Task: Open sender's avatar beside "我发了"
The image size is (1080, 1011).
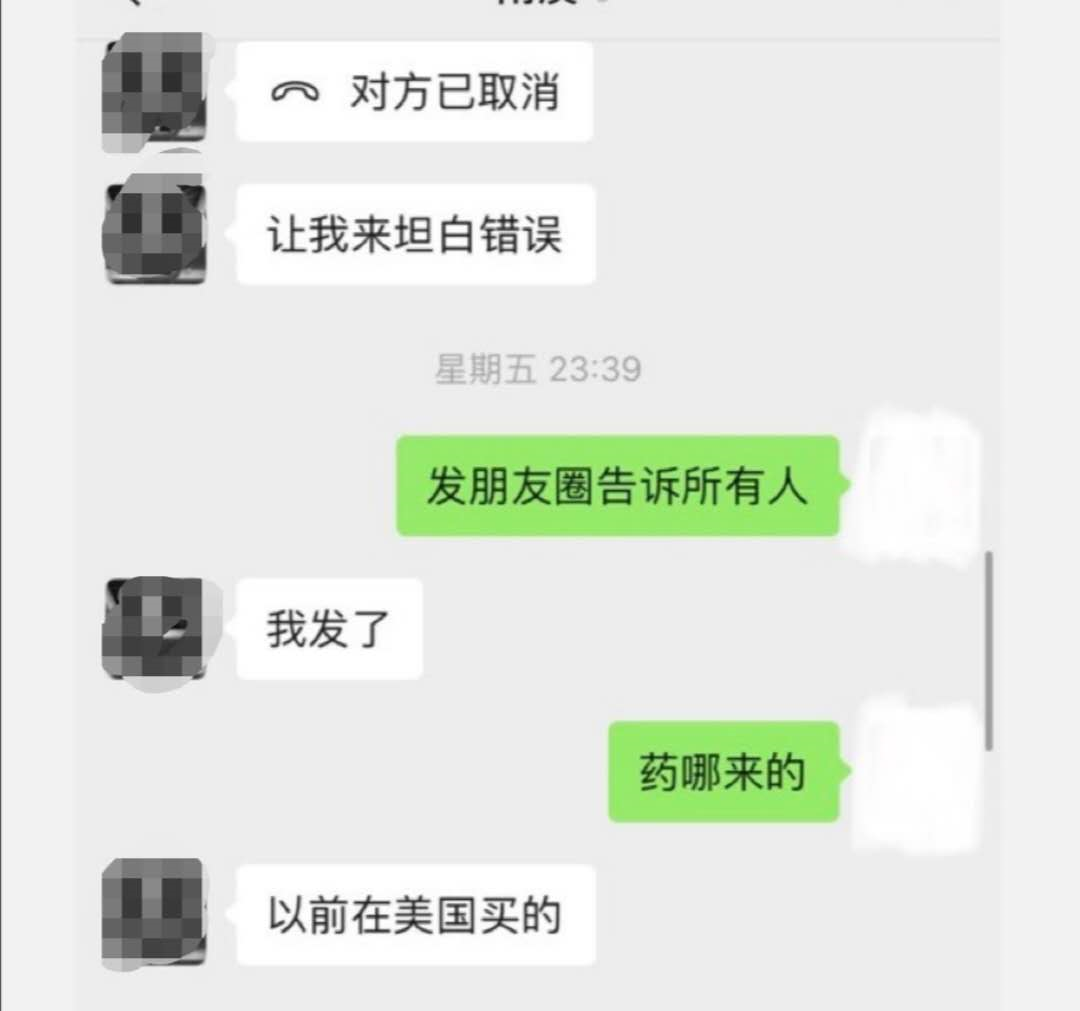Action: pyautogui.click(x=155, y=630)
